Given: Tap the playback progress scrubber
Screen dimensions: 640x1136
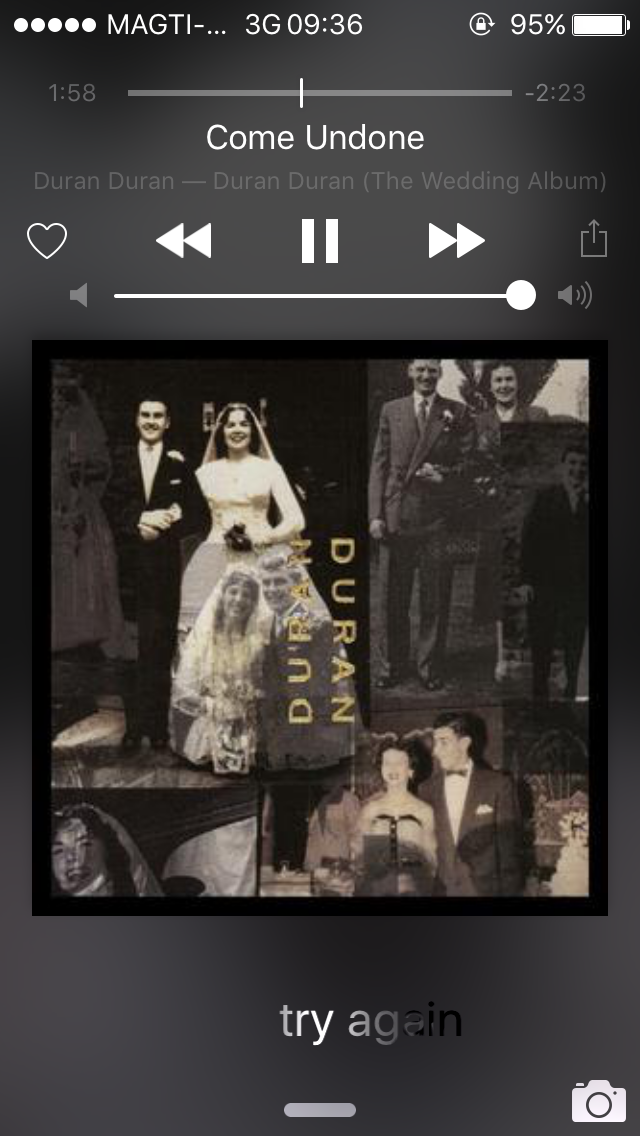Looking at the screenshot, I should [301, 93].
